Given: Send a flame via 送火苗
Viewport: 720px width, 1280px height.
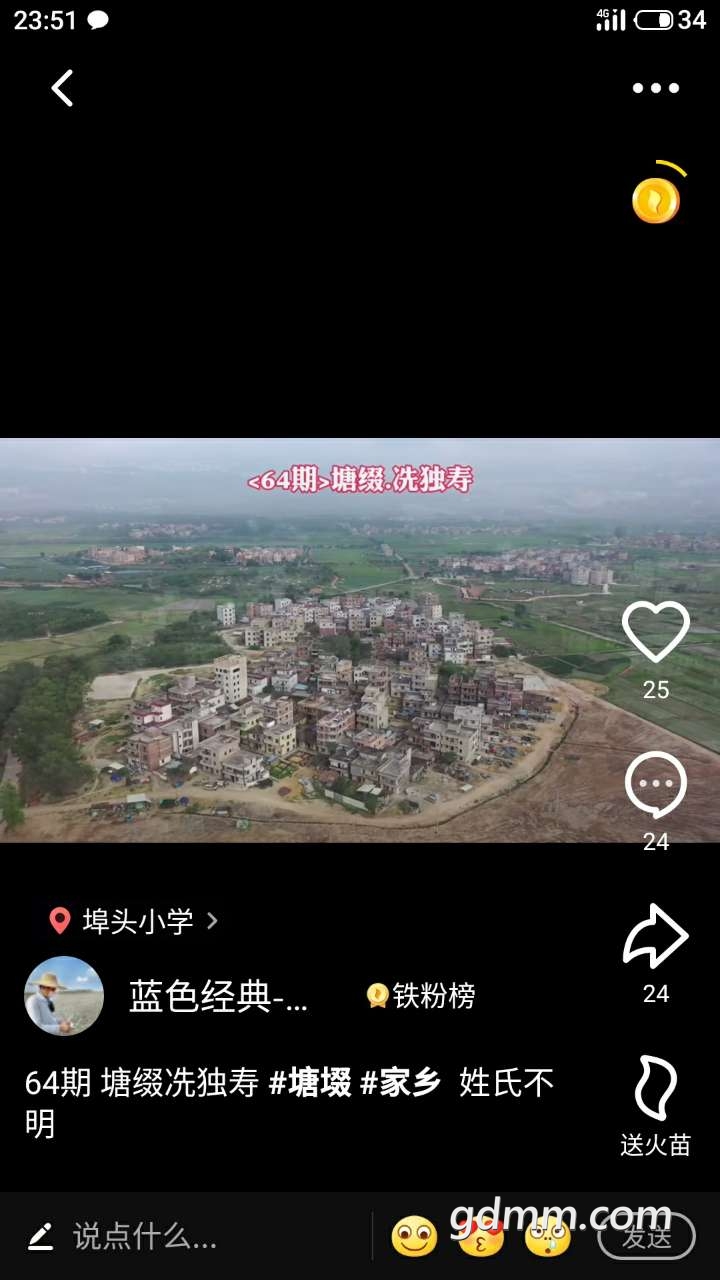Looking at the screenshot, I should pyautogui.click(x=656, y=1090).
